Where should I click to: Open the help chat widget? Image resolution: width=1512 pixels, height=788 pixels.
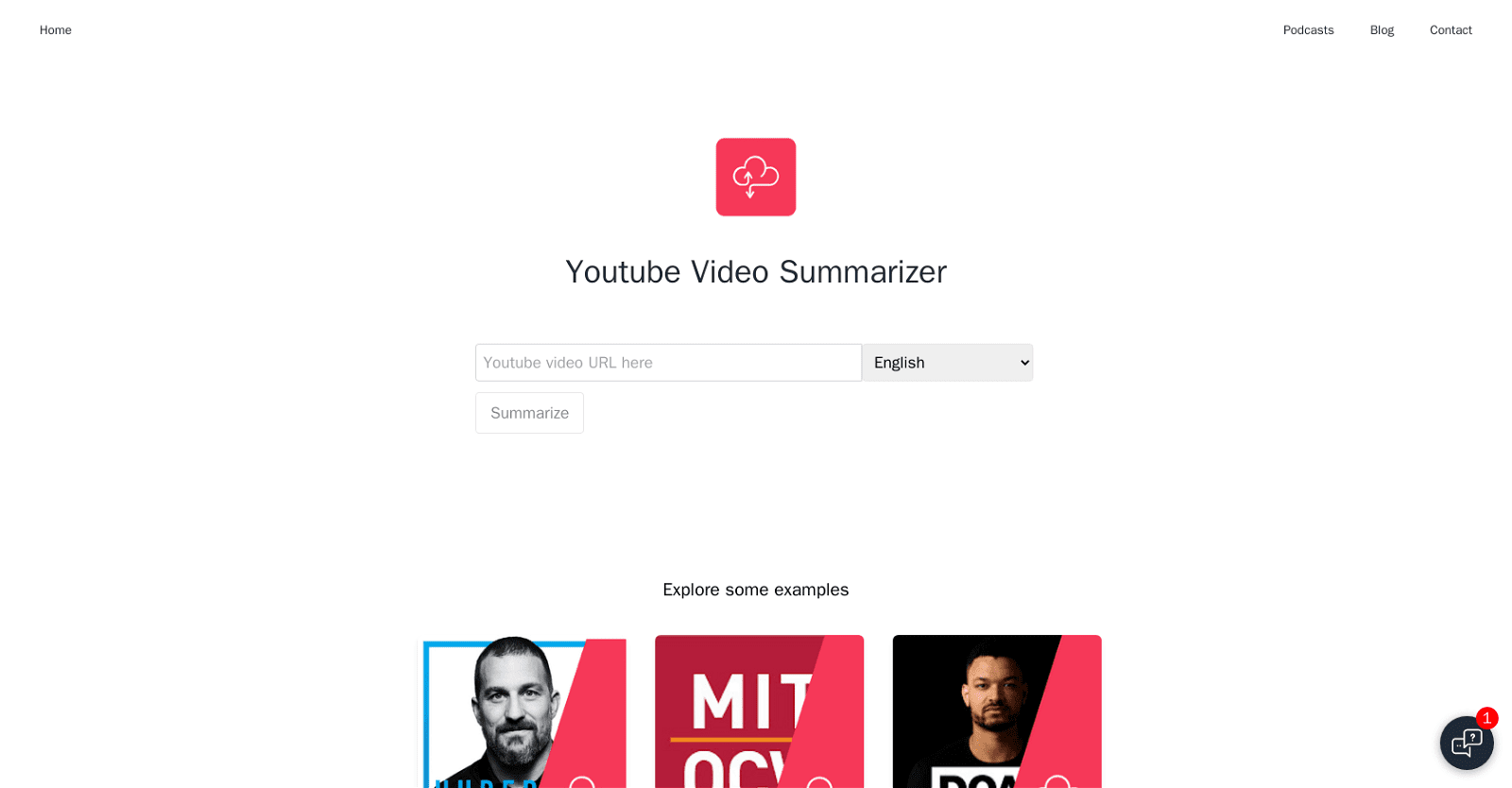click(1466, 743)
